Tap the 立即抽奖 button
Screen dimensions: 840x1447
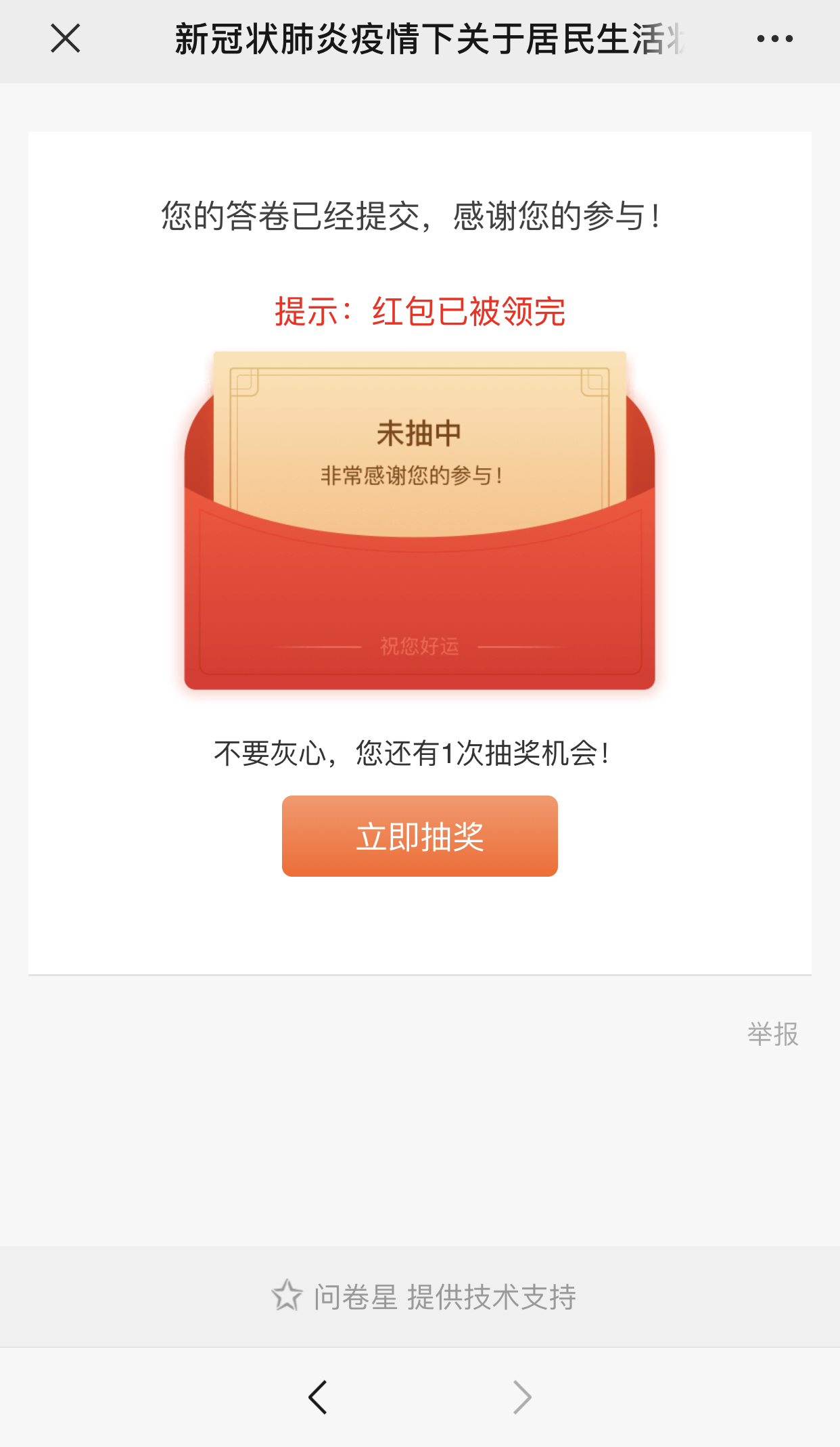pos(419,836)
